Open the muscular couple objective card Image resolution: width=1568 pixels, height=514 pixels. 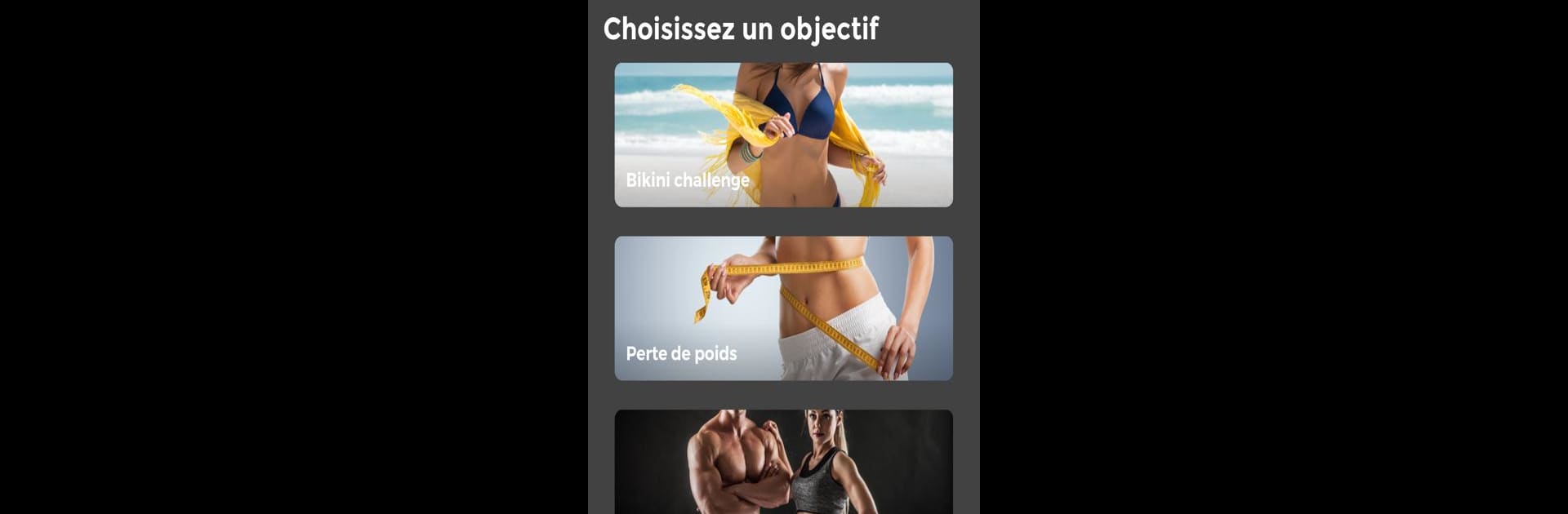(783, 463)
